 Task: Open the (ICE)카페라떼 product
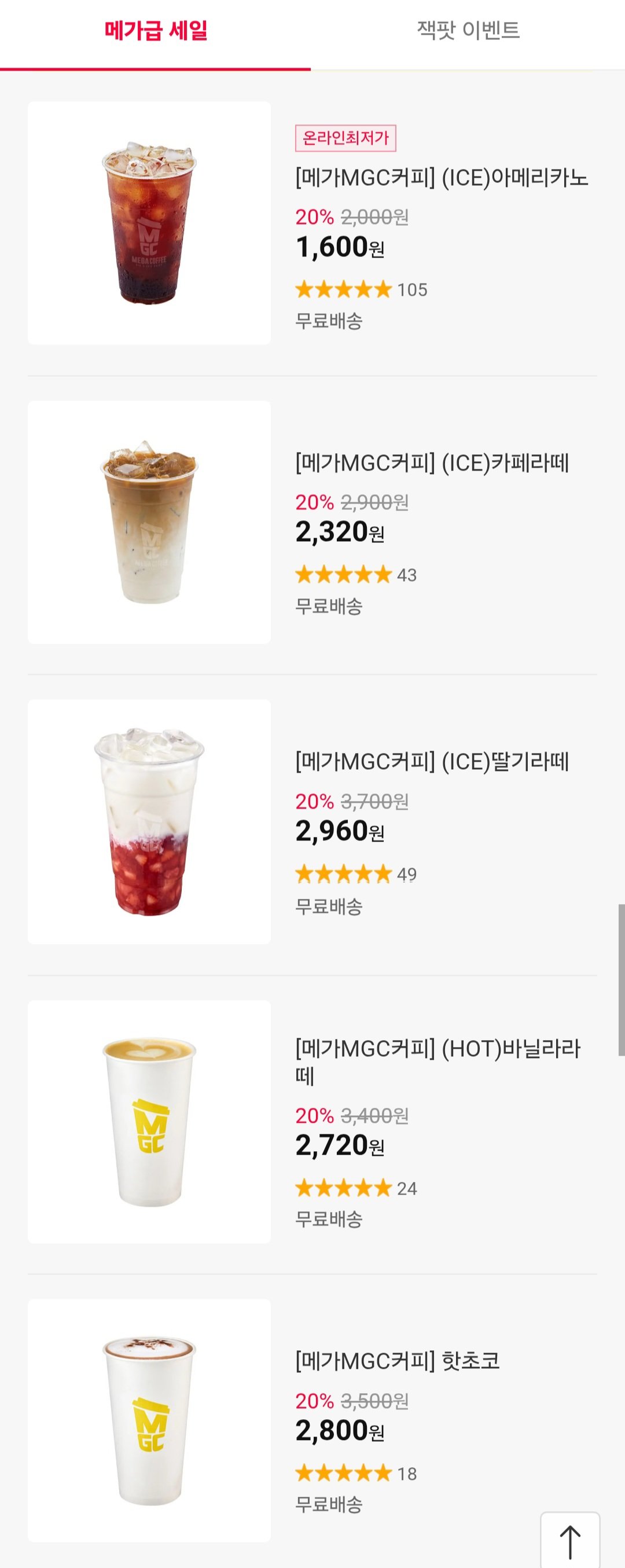click(x=432, y=463)
